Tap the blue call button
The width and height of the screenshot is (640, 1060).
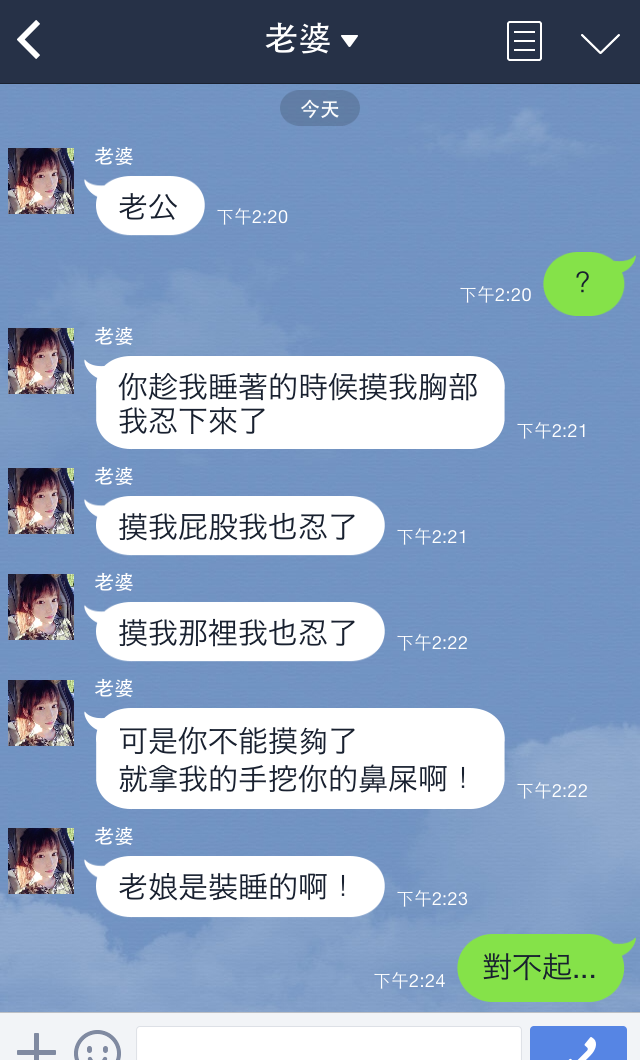coord(578,1044)
